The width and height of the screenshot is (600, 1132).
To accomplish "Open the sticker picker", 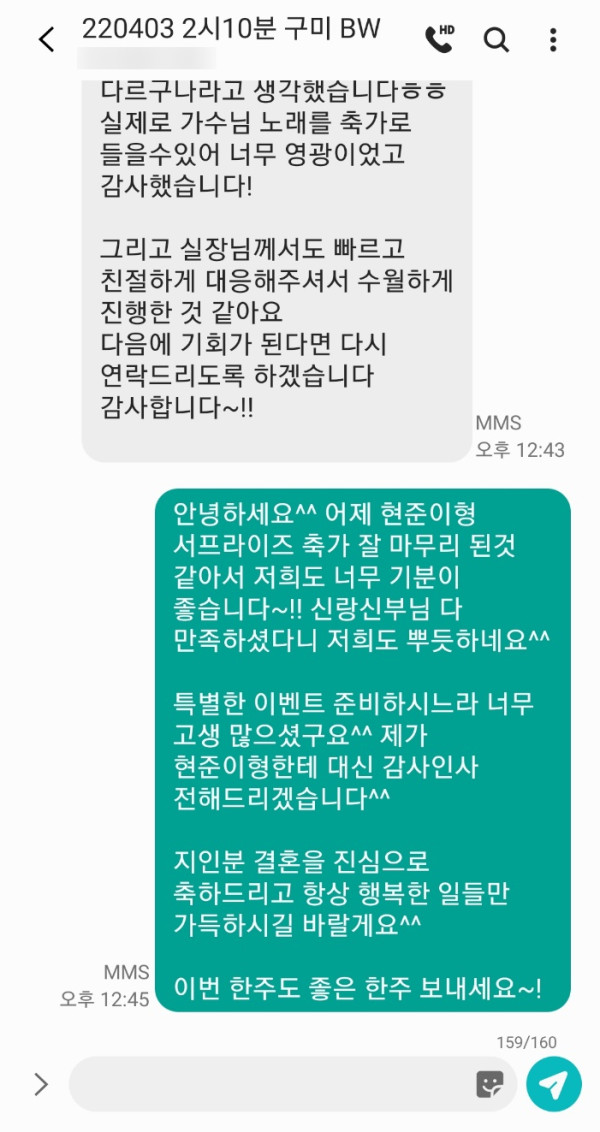I will tap(490, 1084).
